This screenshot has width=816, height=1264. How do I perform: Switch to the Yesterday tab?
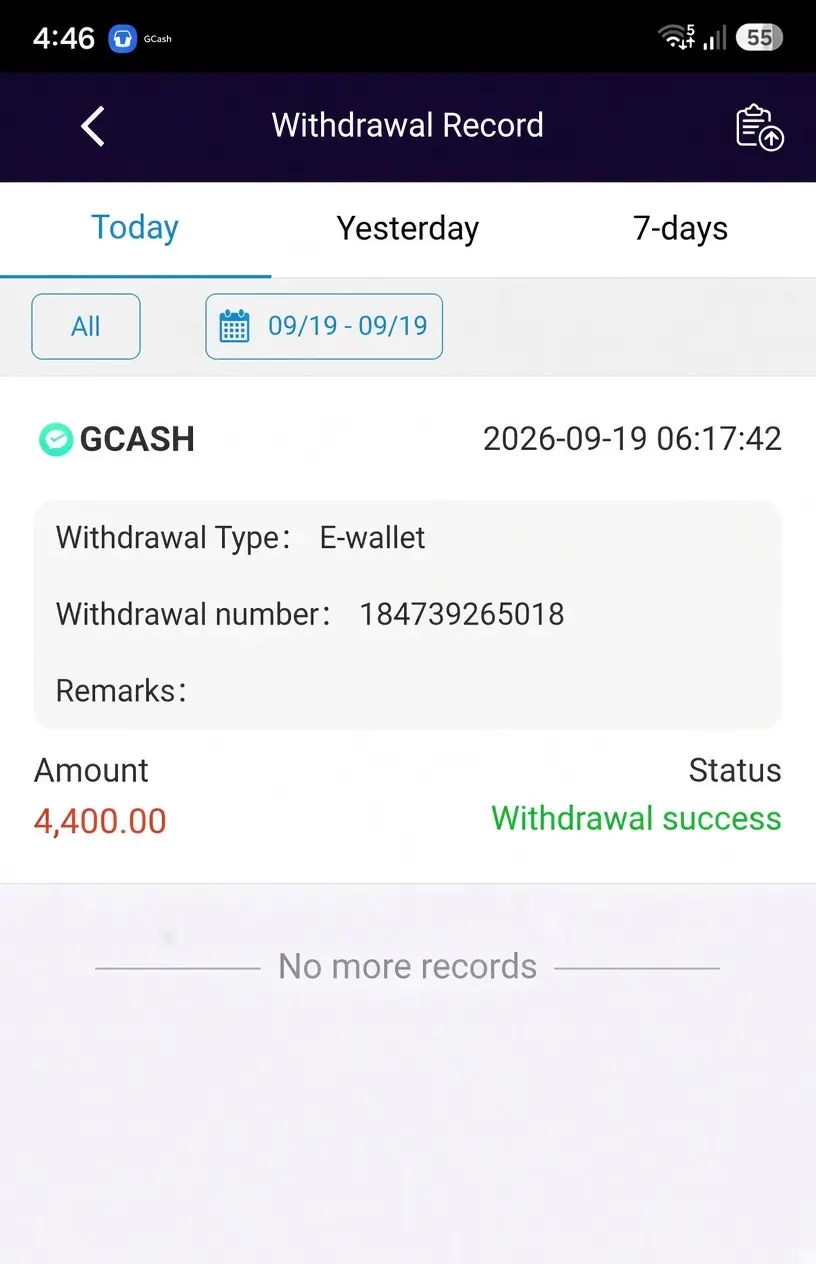408,228
